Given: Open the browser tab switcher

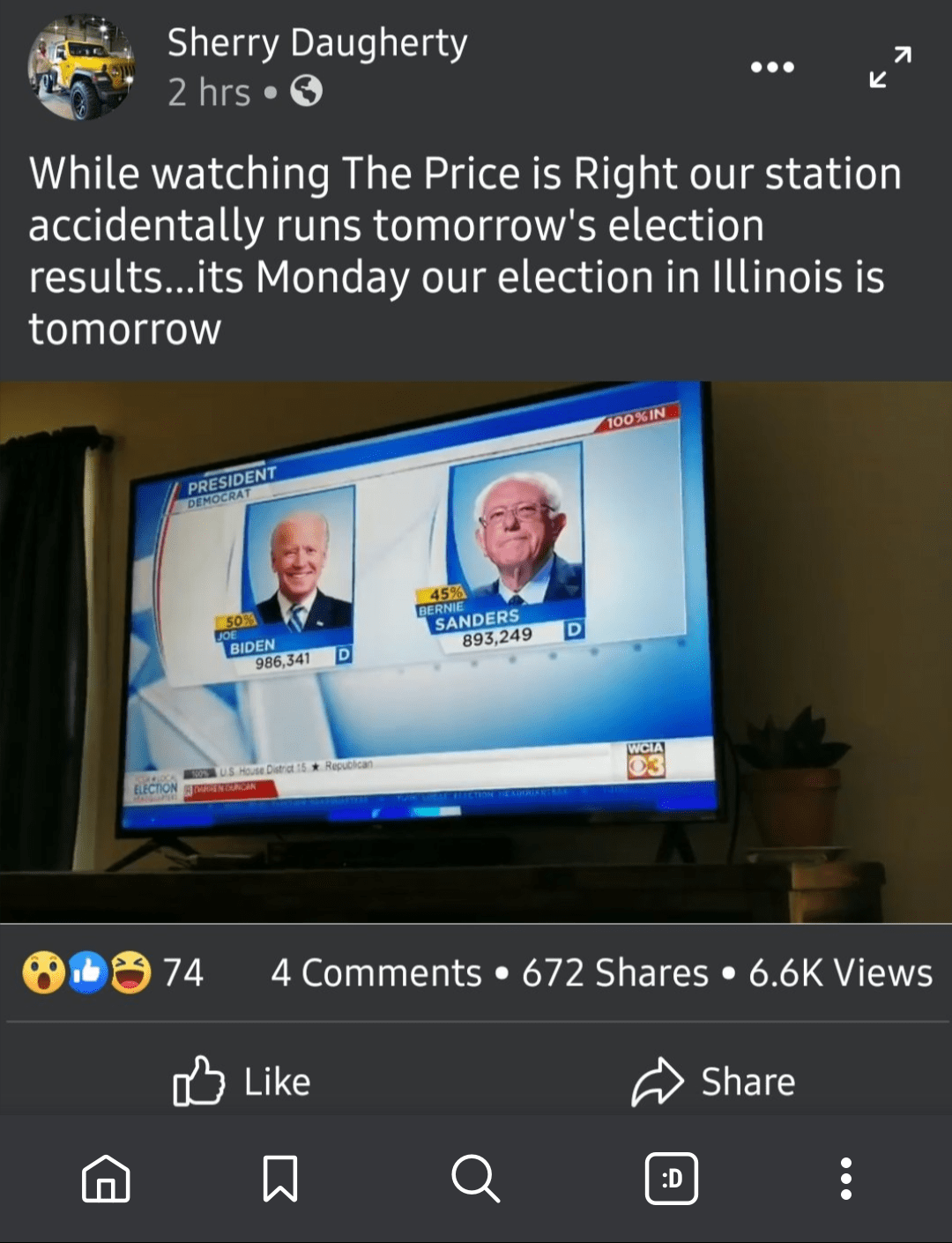Looking at the screenshot, I should tap(672, 1179).
